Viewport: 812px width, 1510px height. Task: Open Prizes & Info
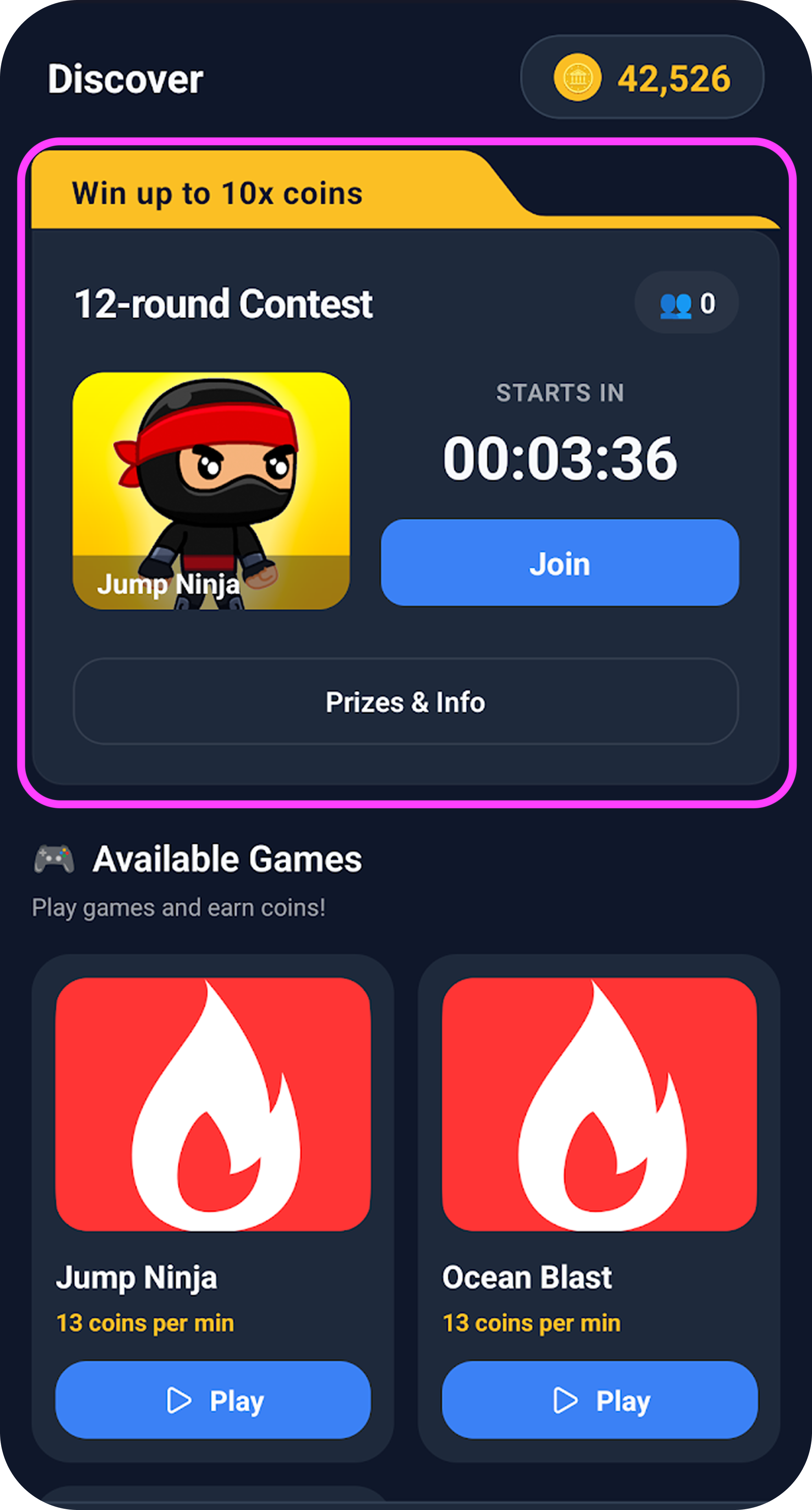click(405, 702)
